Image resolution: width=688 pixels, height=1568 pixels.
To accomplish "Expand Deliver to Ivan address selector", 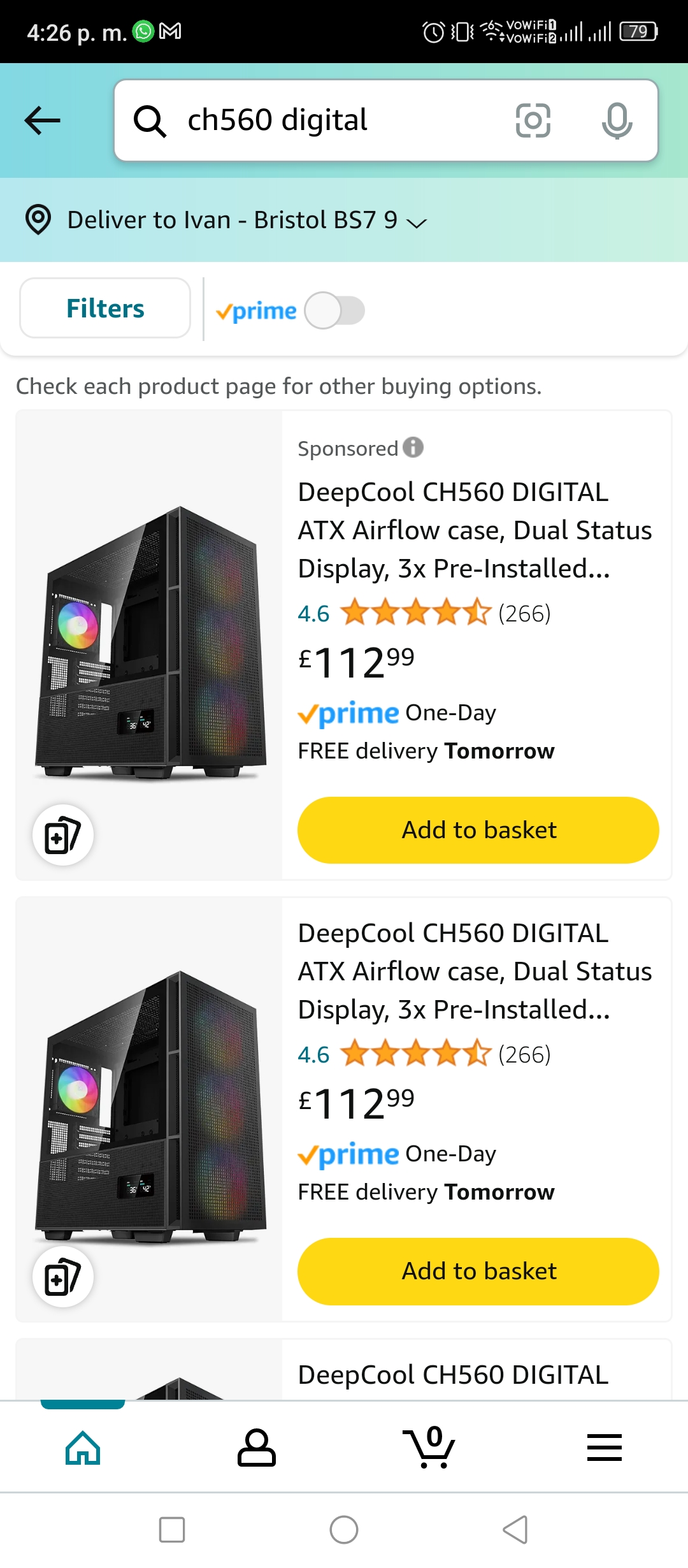I will pos(226,220).
